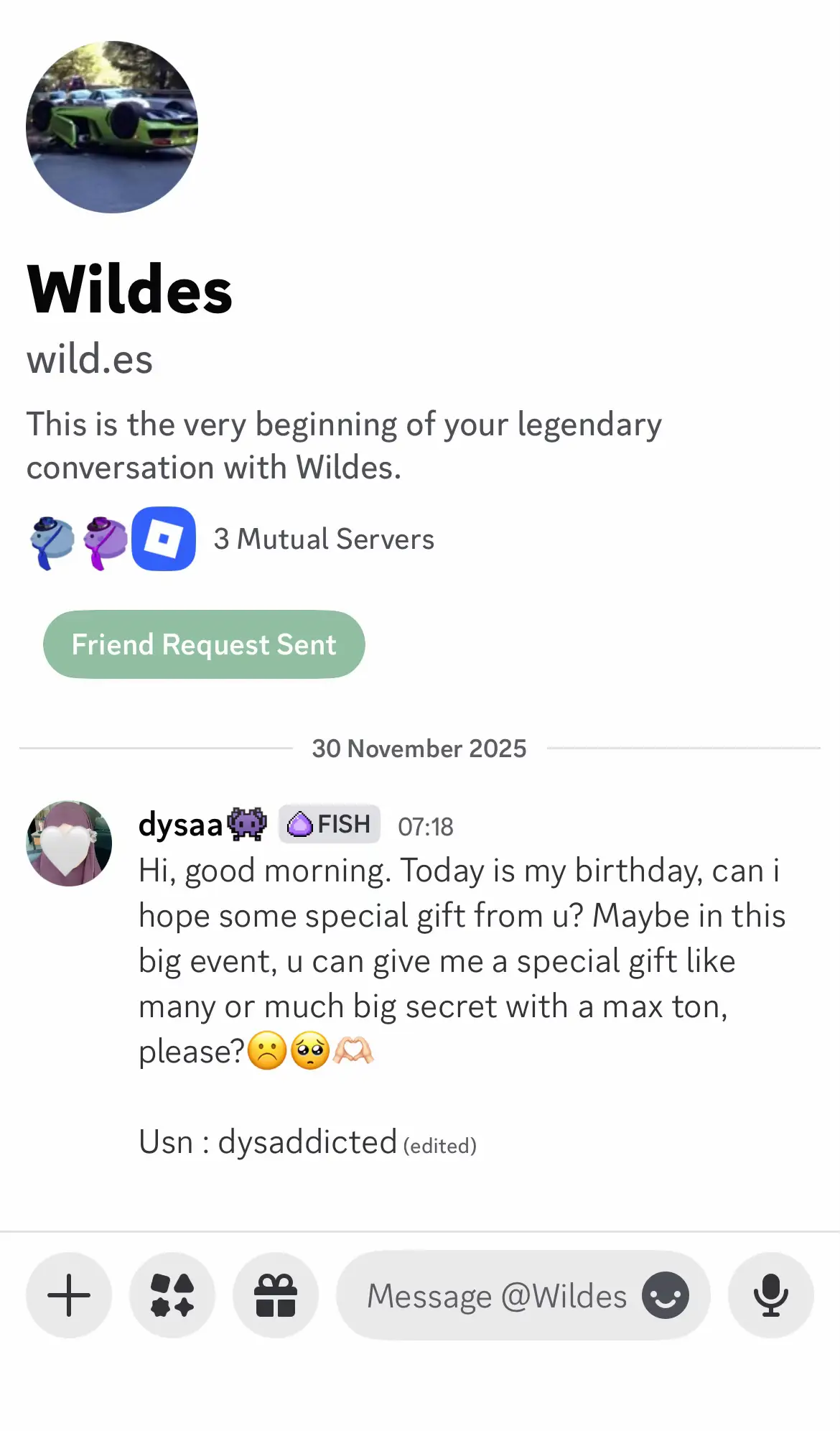The height and width of the screenshot is (1431, 840).
Task: Record a voice message with the microphone icon
Action: [x=770, y=1295]
